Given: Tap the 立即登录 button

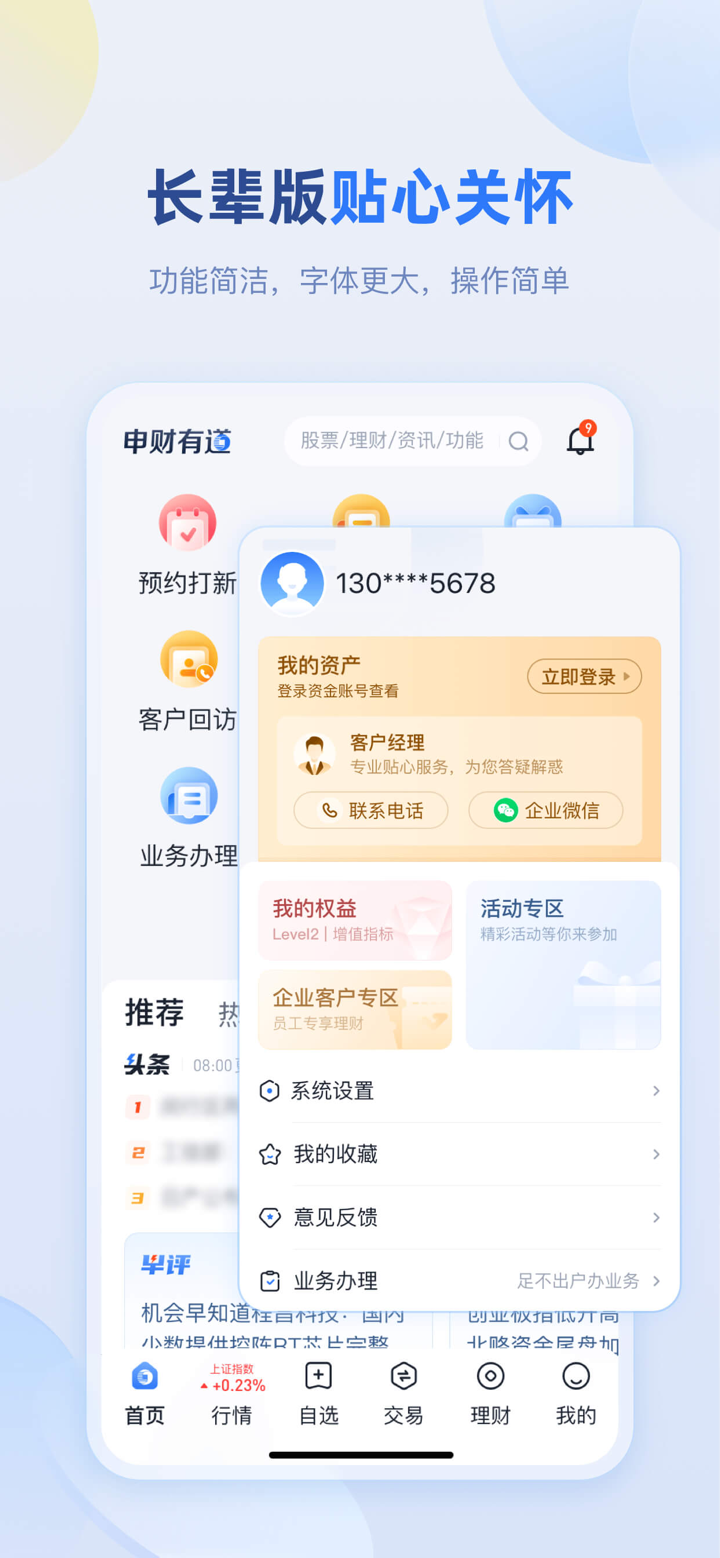Looking at the screenshot, I should coord(584,676).
